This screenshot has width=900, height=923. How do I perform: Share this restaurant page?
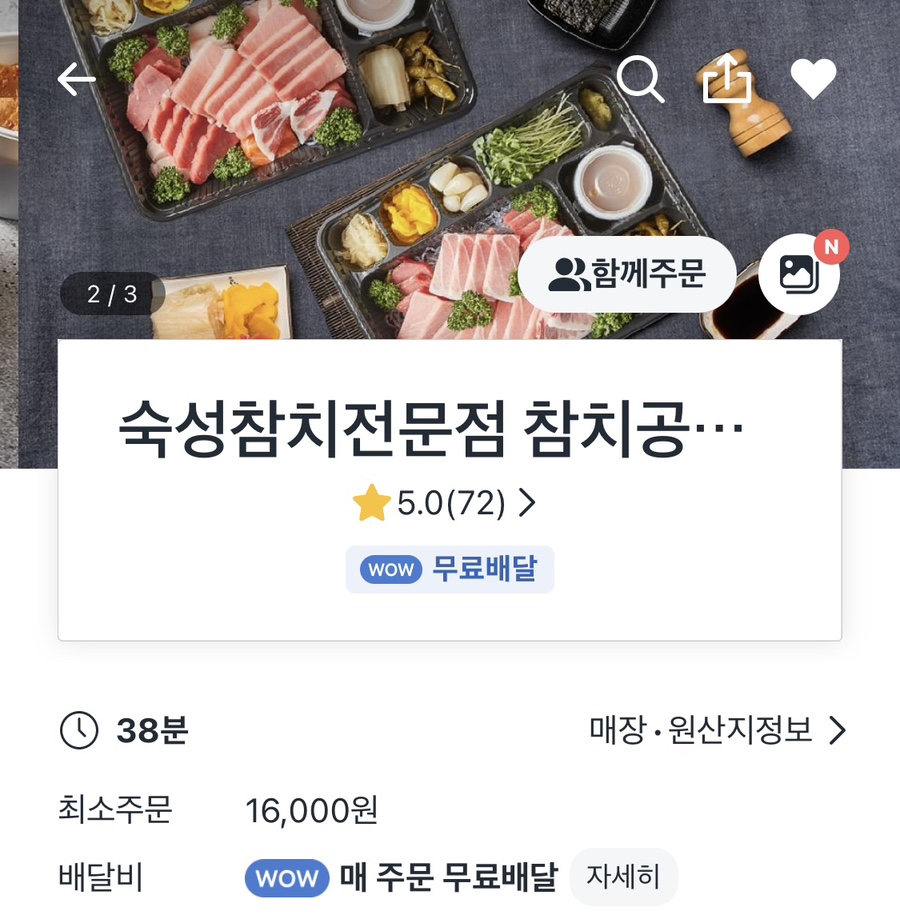[727, 80]
